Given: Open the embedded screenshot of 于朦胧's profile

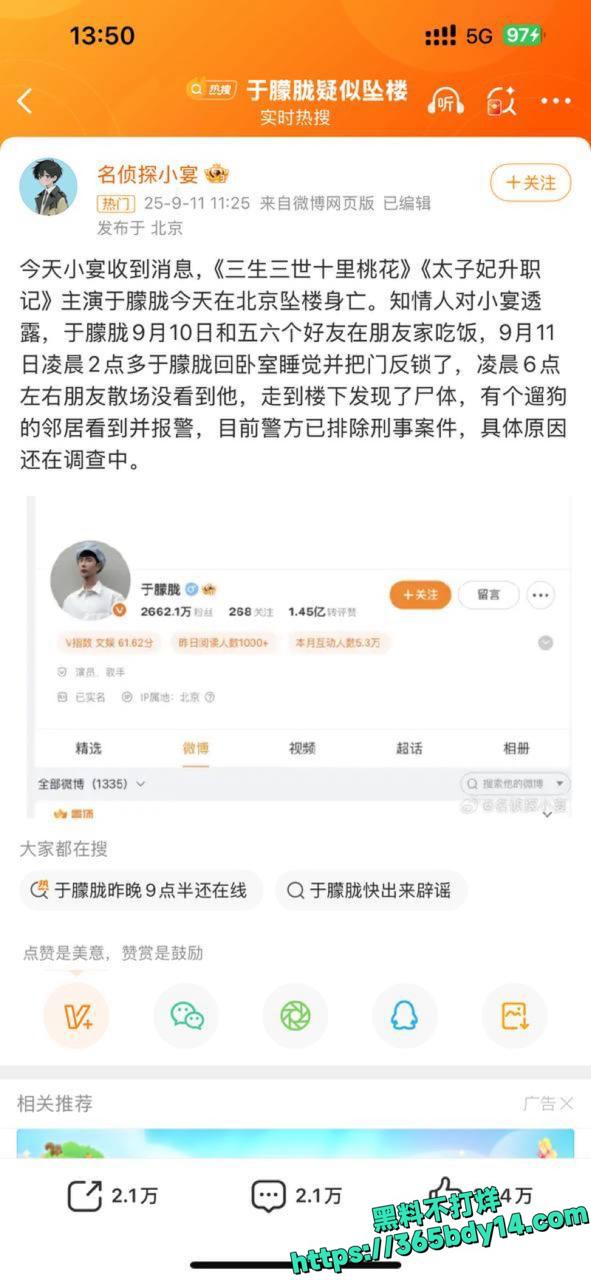Looking at the screenshot, I should [x=296, y=657].
